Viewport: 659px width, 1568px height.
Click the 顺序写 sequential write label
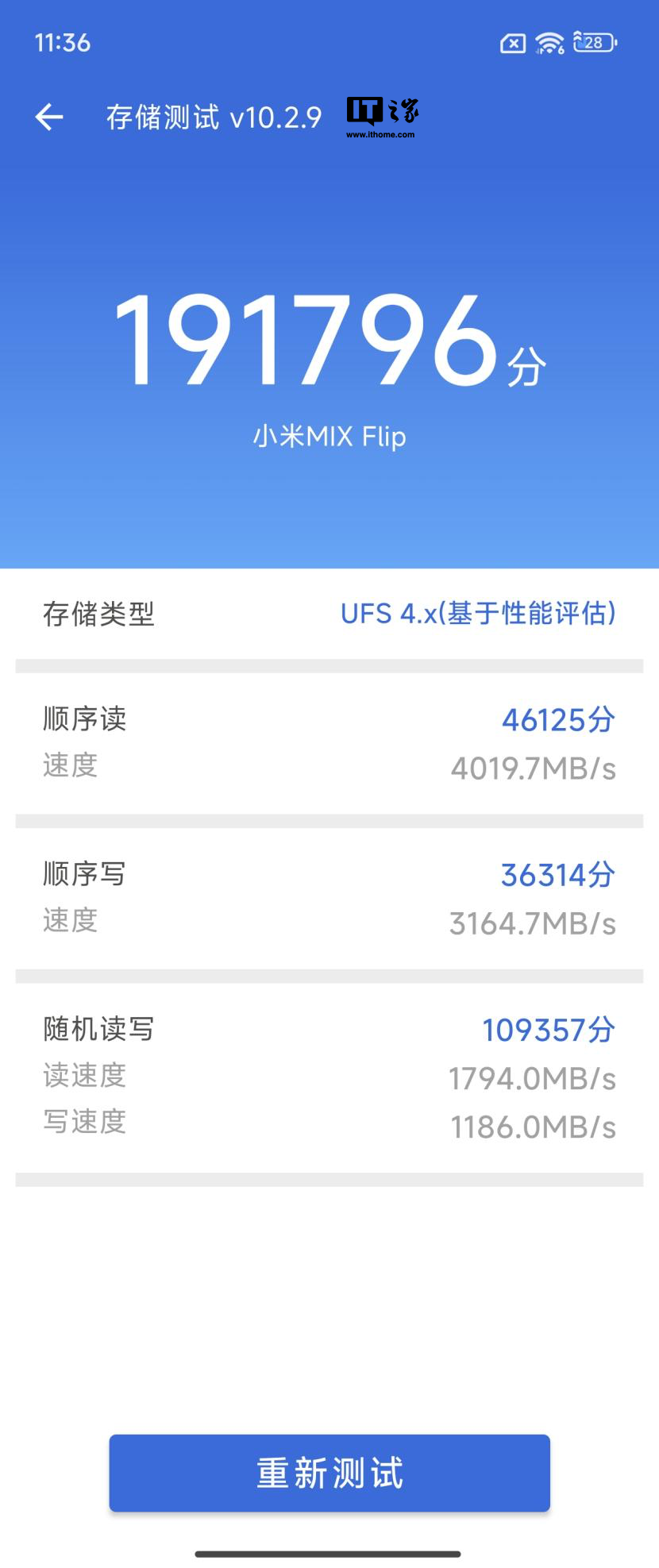[83, 873]
